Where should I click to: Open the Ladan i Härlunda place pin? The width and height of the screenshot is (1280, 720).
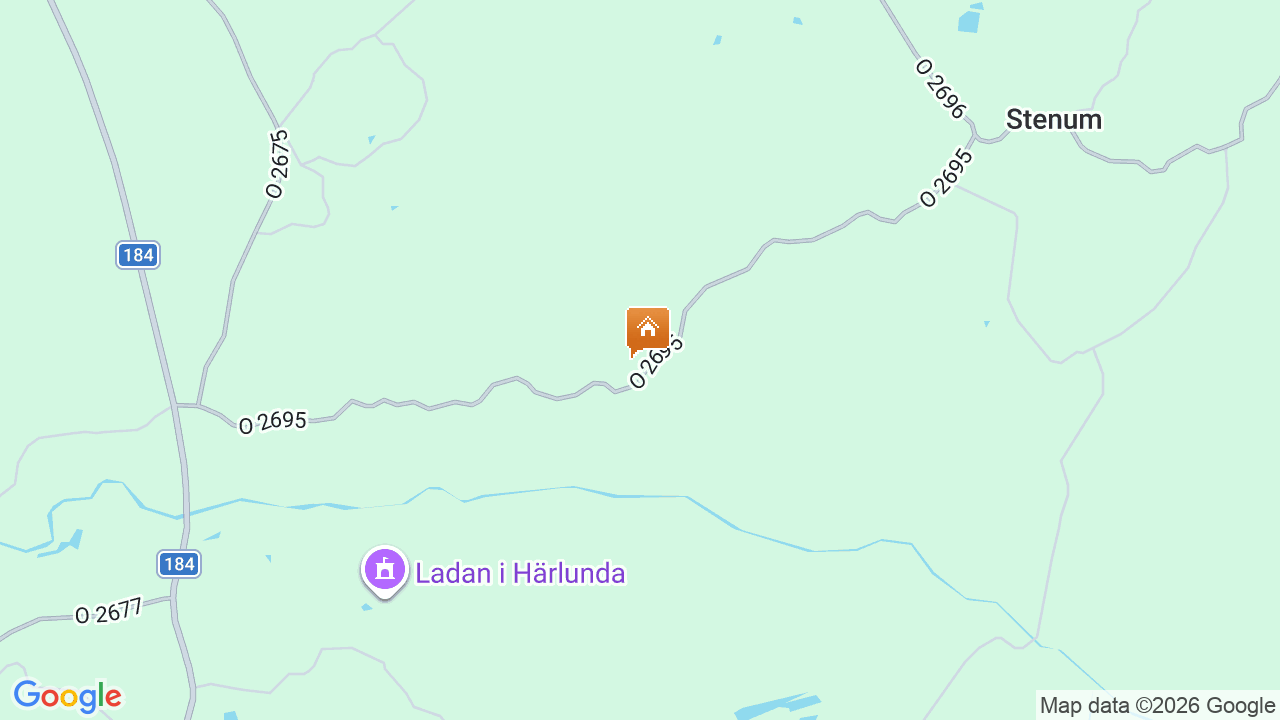[385, 570]
